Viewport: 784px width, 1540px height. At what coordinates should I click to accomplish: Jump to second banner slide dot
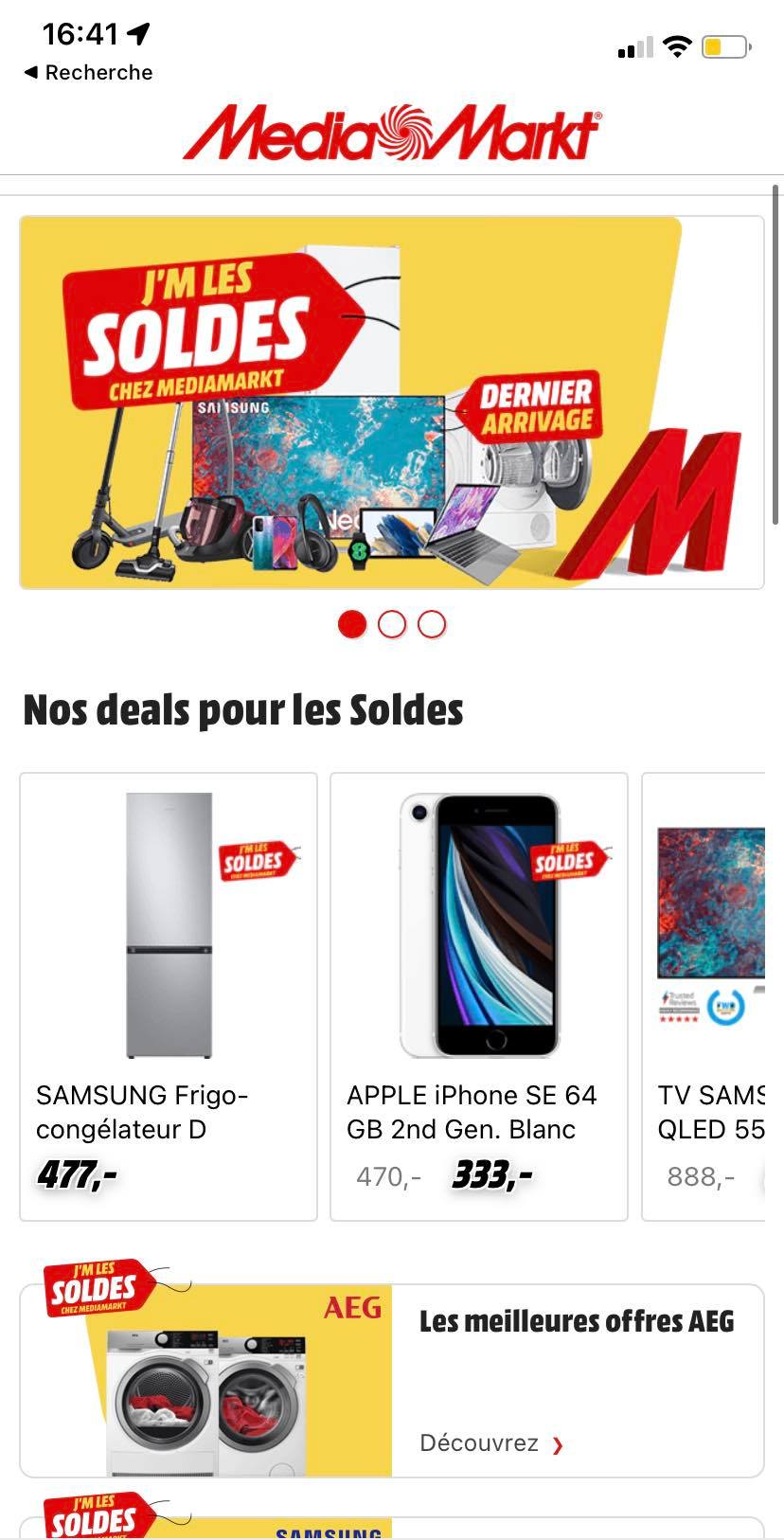pyautogui.click(x=392, y=624)
